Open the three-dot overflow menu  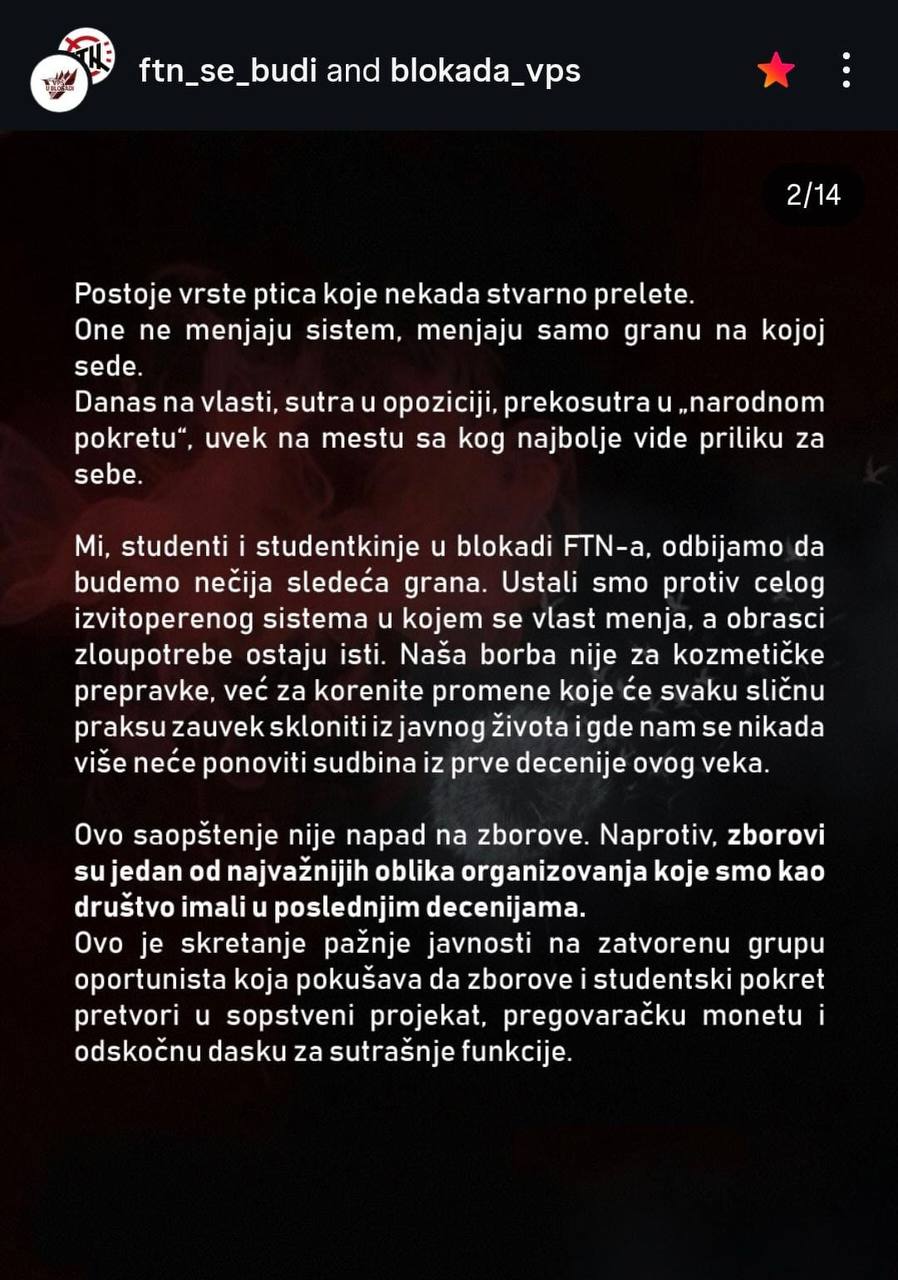coord(846,70)
